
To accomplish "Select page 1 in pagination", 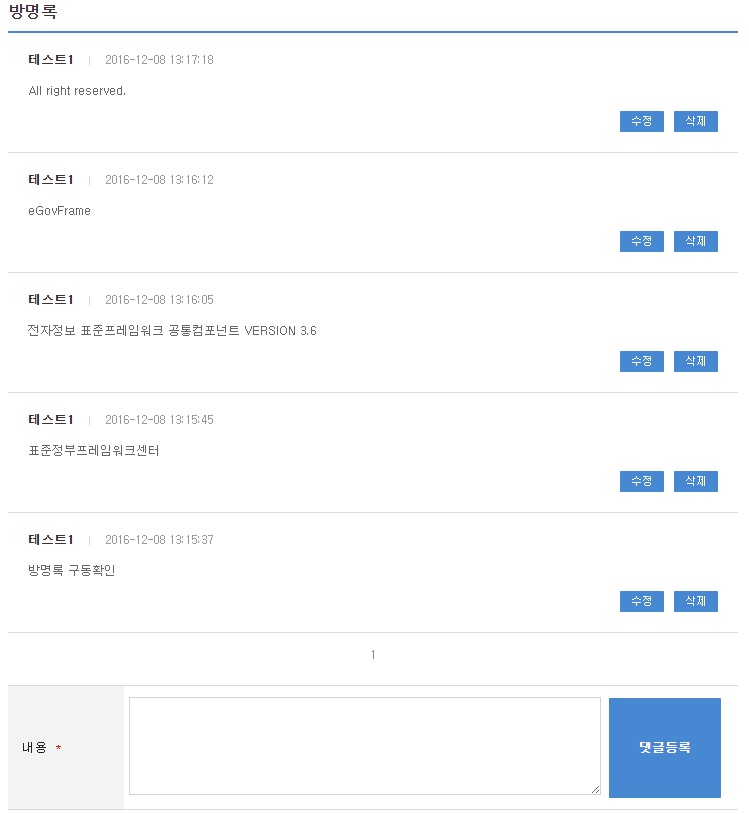I will pyautogui.click(x=373, y=655).
